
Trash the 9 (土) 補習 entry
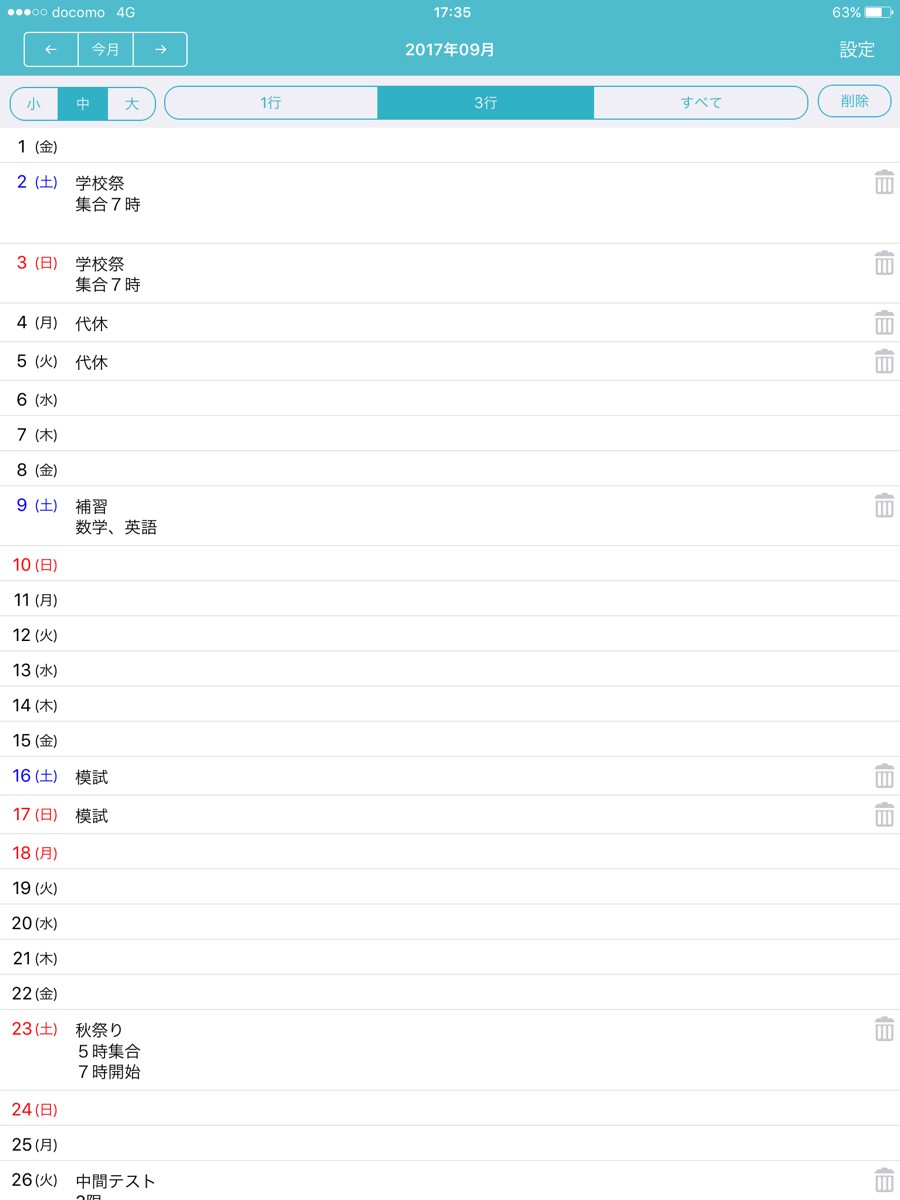884,505
